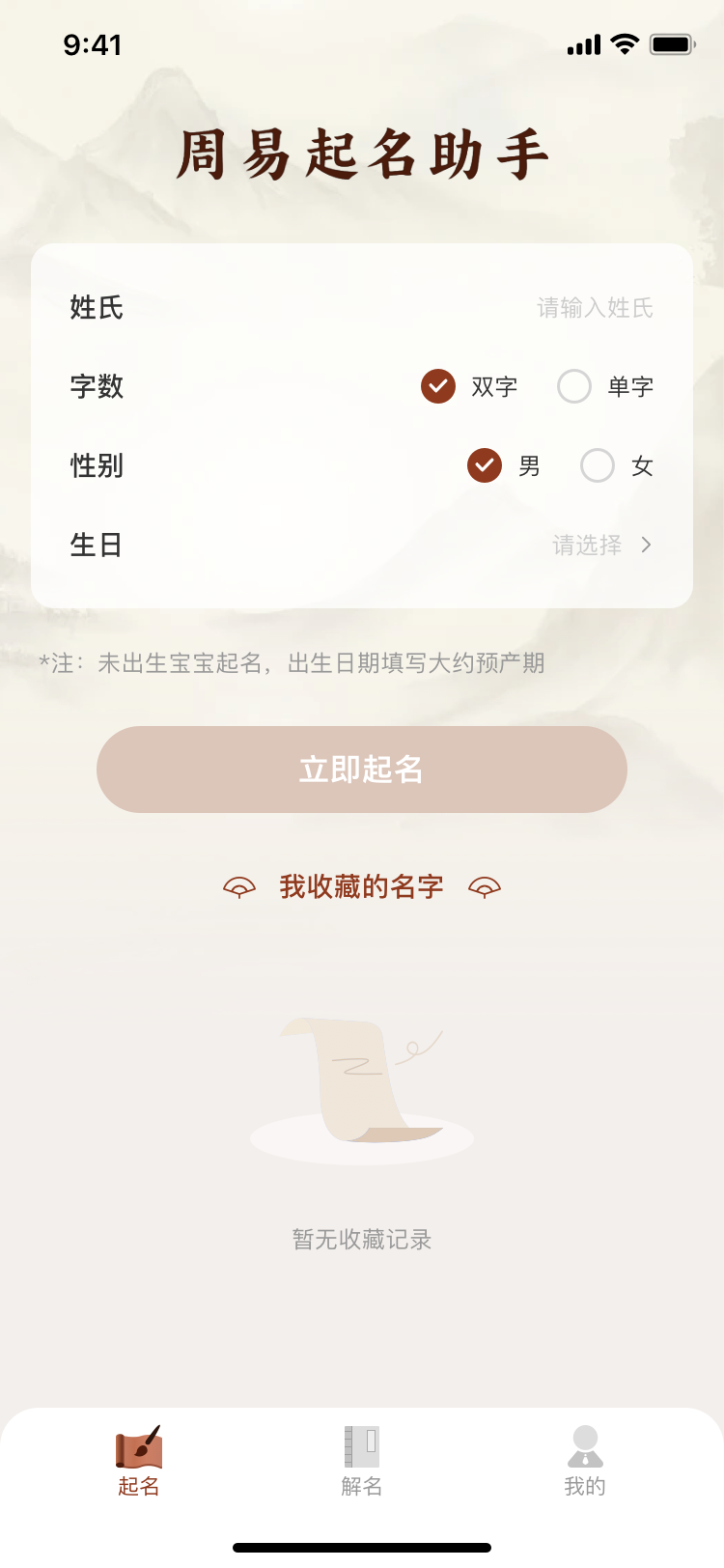Tap the battery indicator in the status bar
Viewport: 724px width, 1568px height.
coord(671,43)
